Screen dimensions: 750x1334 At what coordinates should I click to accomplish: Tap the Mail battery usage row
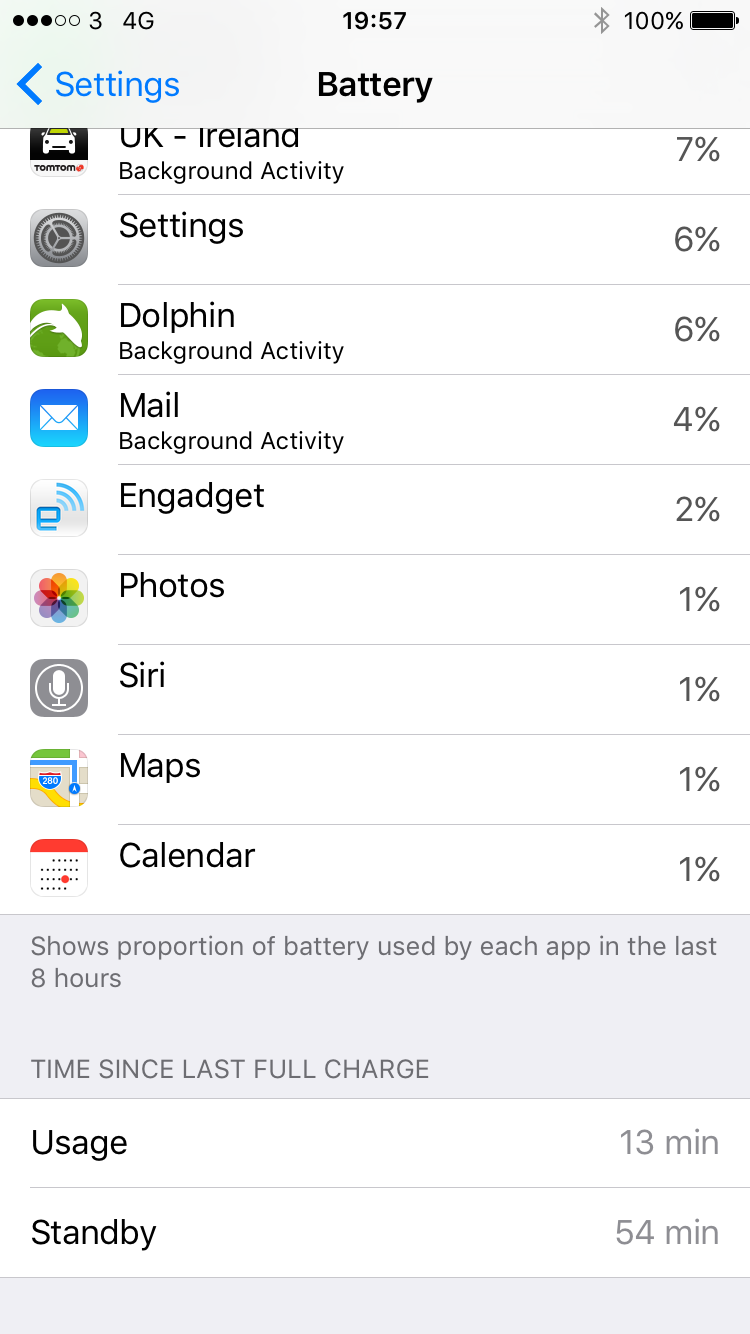point(375,420)
